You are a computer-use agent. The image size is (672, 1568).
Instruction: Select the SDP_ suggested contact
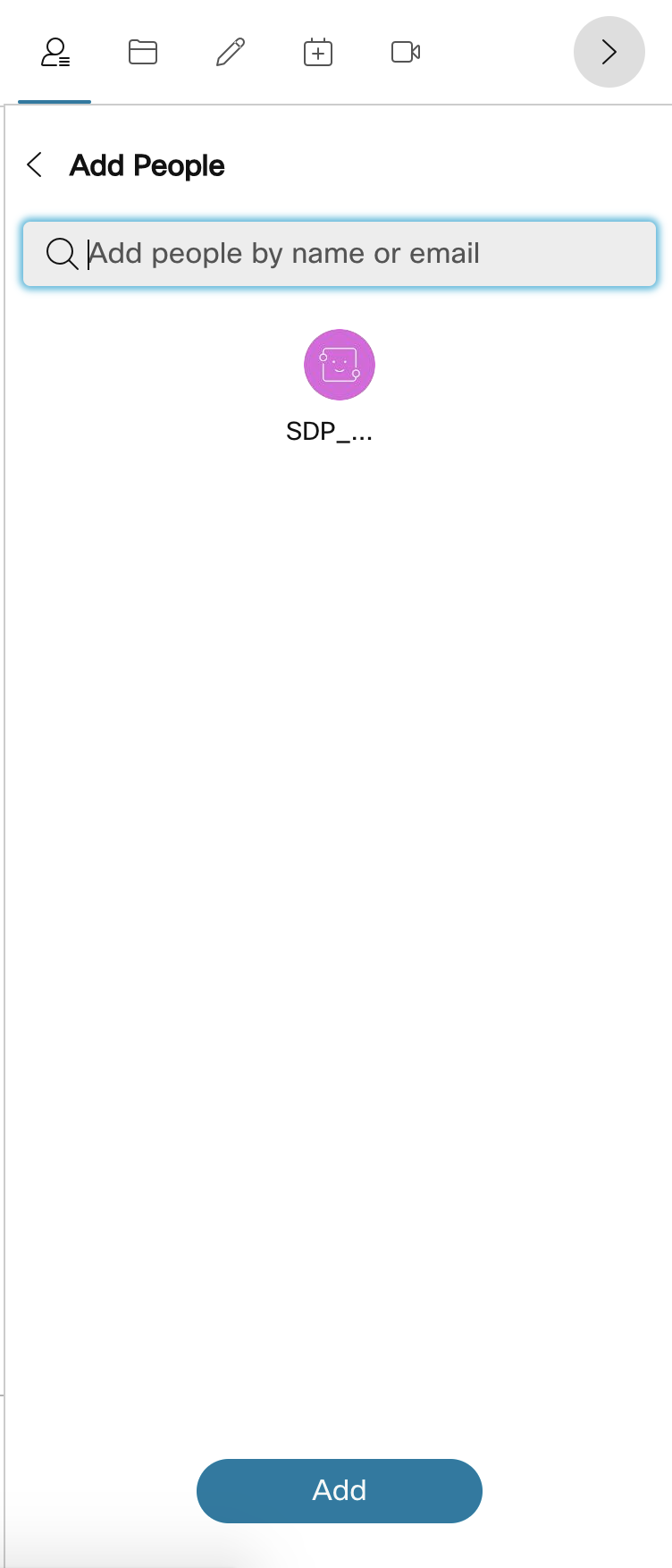click(339, 365)
